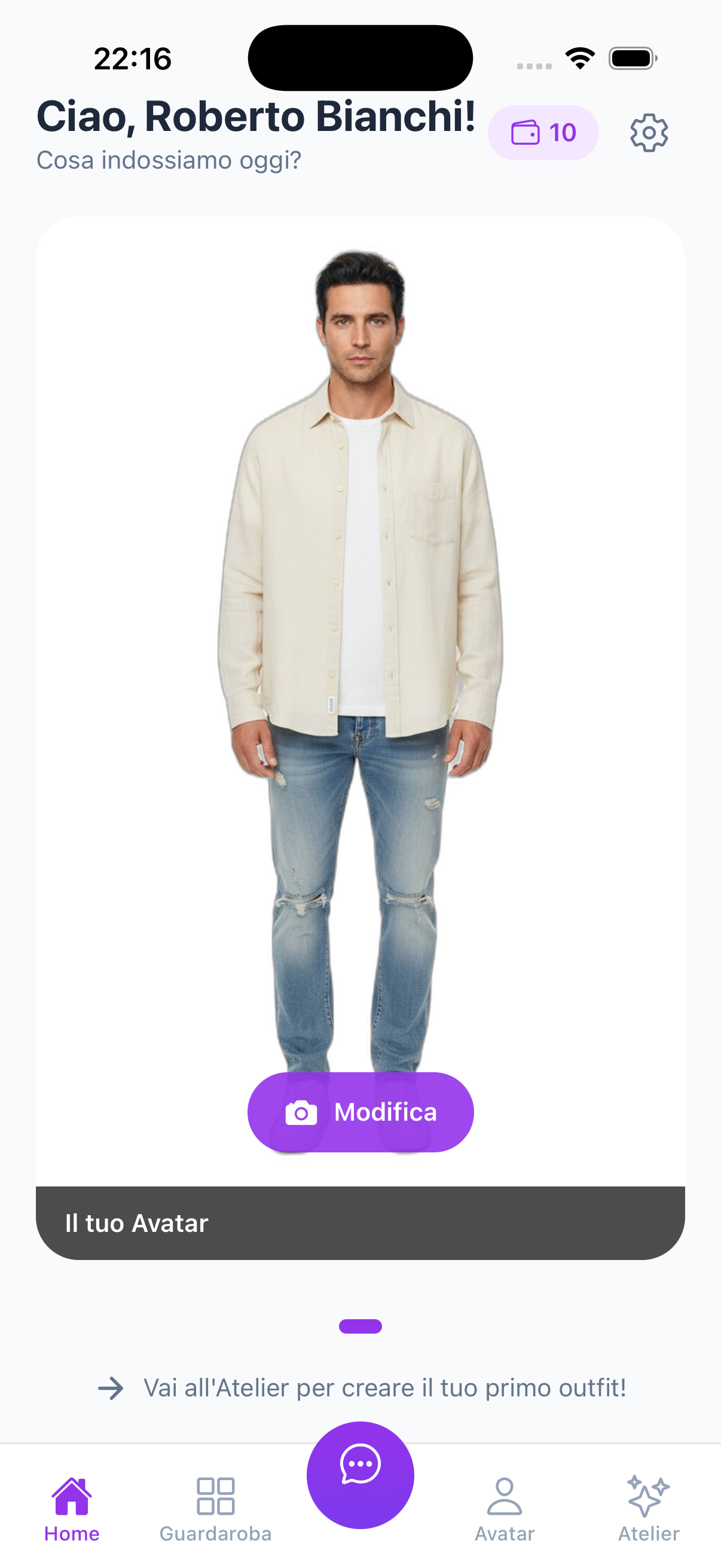This screenshot has height=1568, width=721.
Task: Tap the wallet credits badge showing 10
Action: (543, 133)
